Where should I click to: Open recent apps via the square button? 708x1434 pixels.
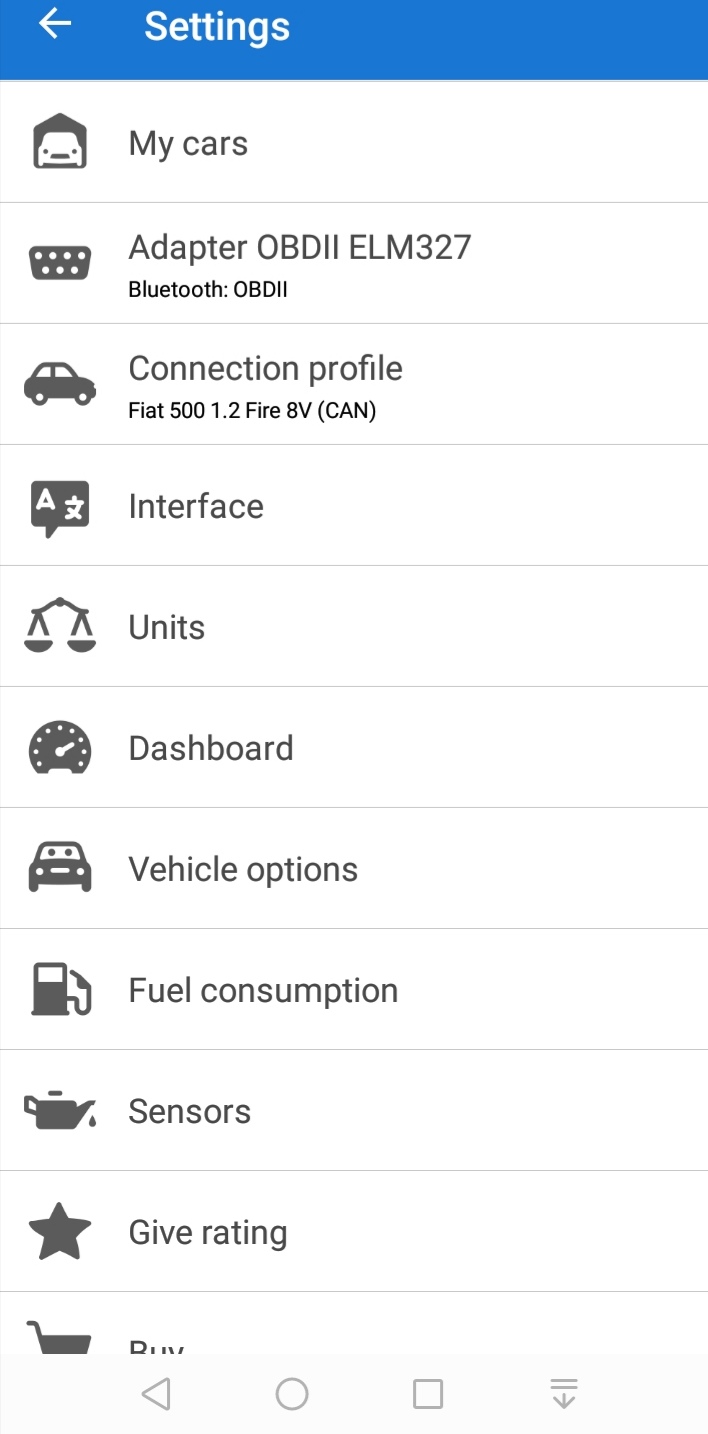(x=428, y=1394)
